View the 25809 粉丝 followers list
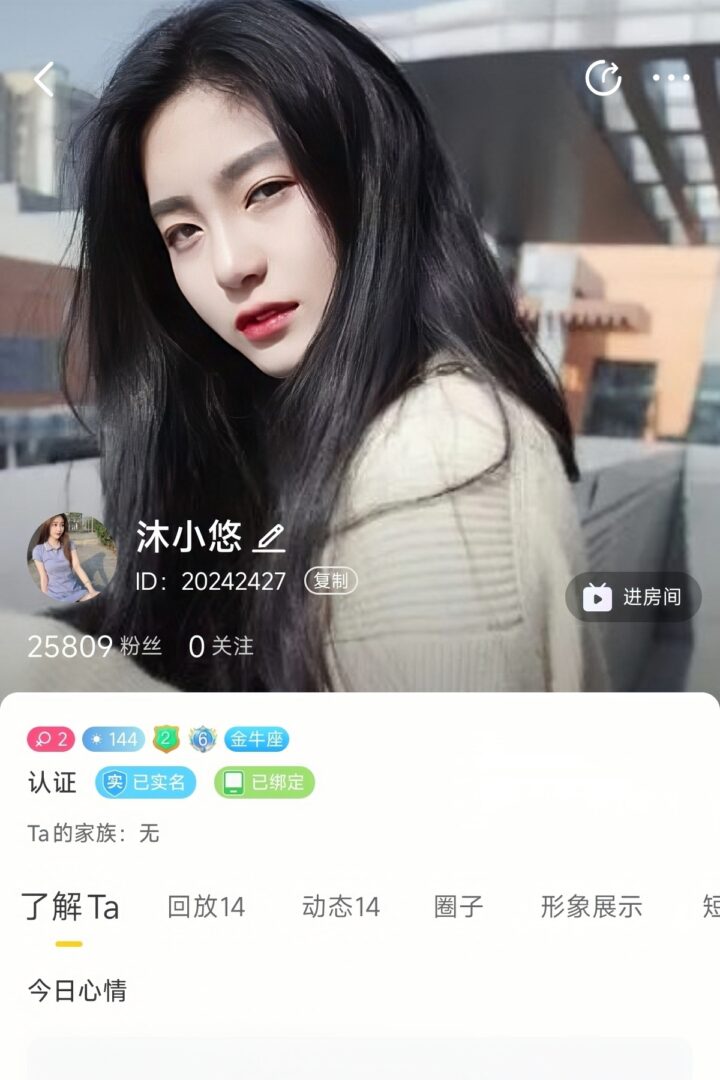This screenshot has width=720, height=1080. (x=94, y=647)
